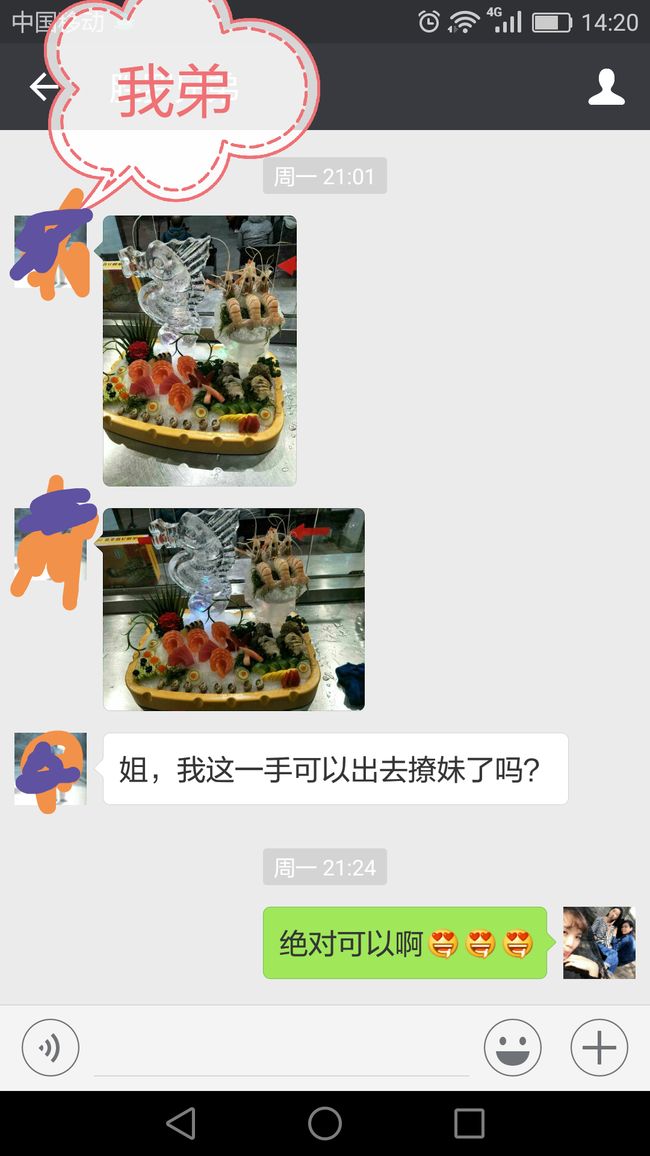
Task: Open the emoji picker
Action: click(x=512, y=1047)
